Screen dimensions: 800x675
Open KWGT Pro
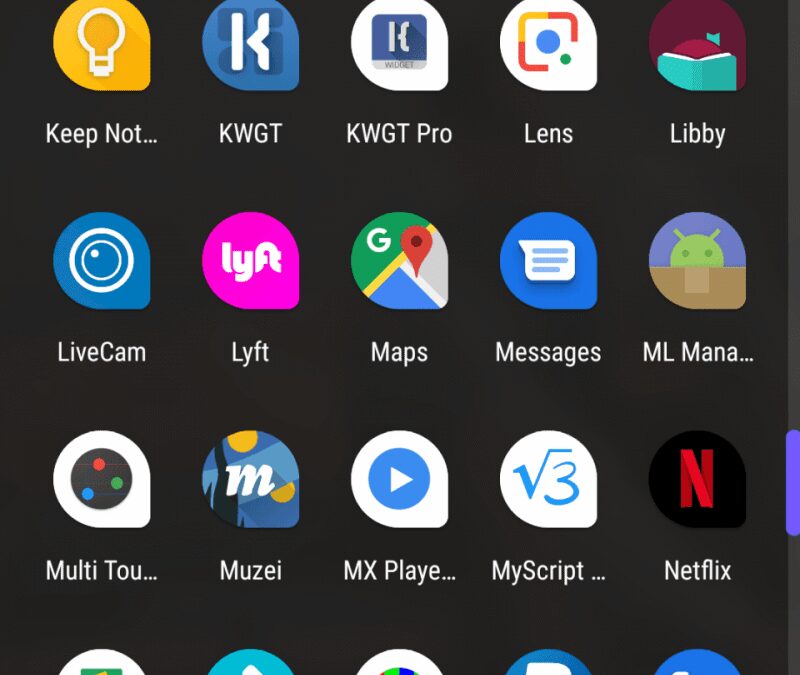[x=399, y=45]
